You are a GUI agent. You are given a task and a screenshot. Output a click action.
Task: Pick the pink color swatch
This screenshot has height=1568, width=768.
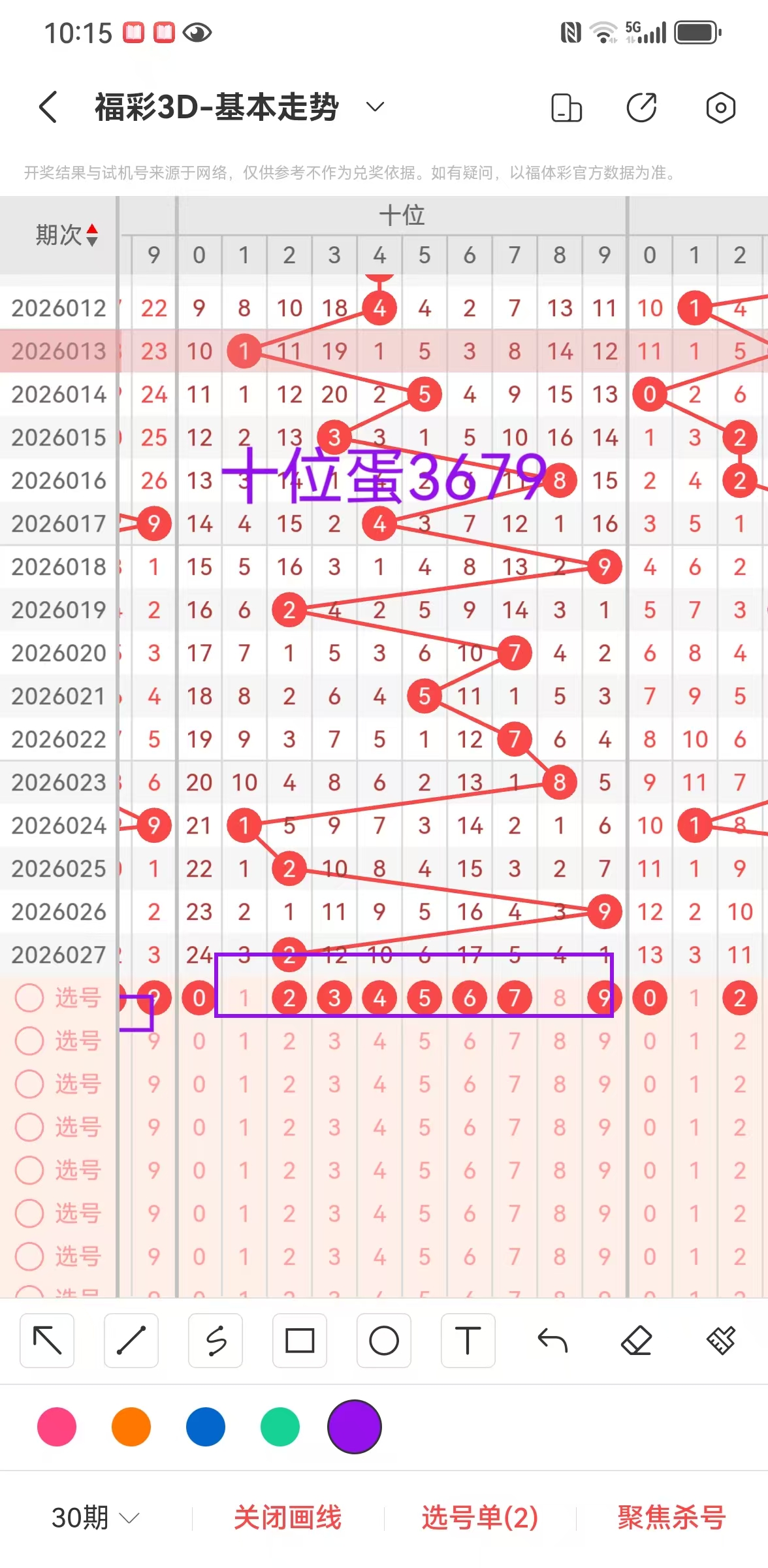click(57, 1427)
